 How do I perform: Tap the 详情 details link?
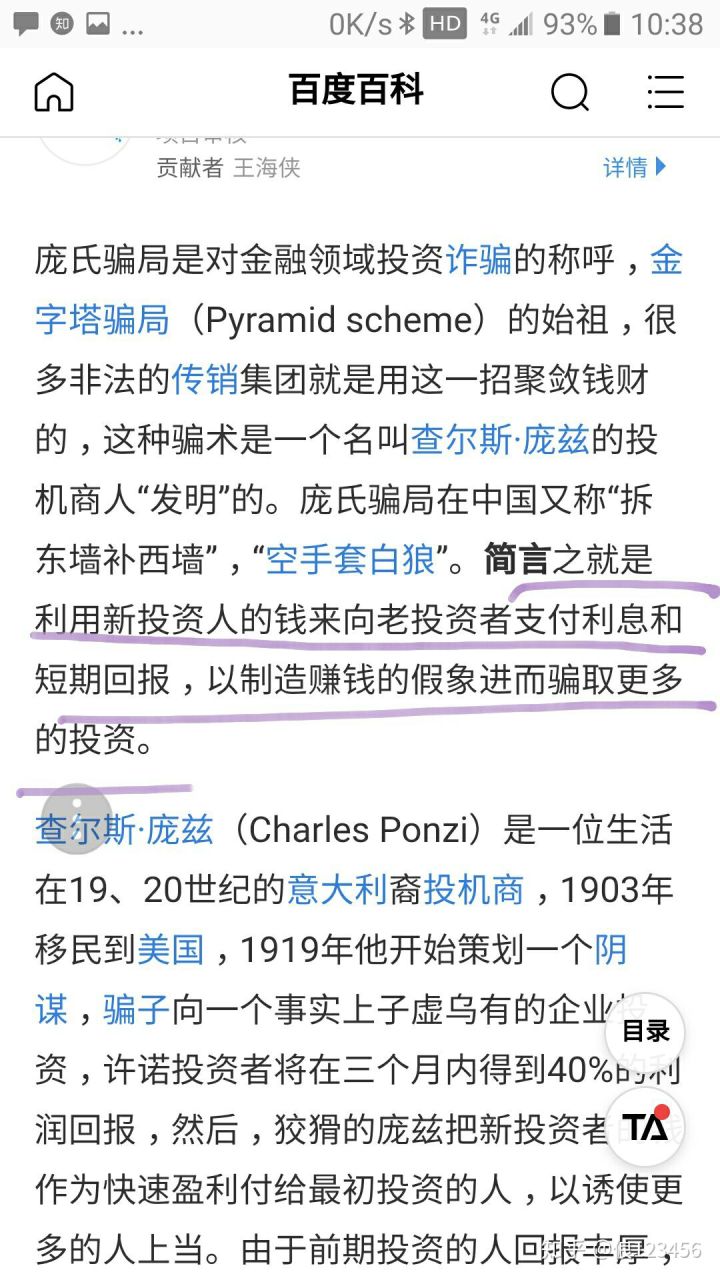[x=634, y=167]
